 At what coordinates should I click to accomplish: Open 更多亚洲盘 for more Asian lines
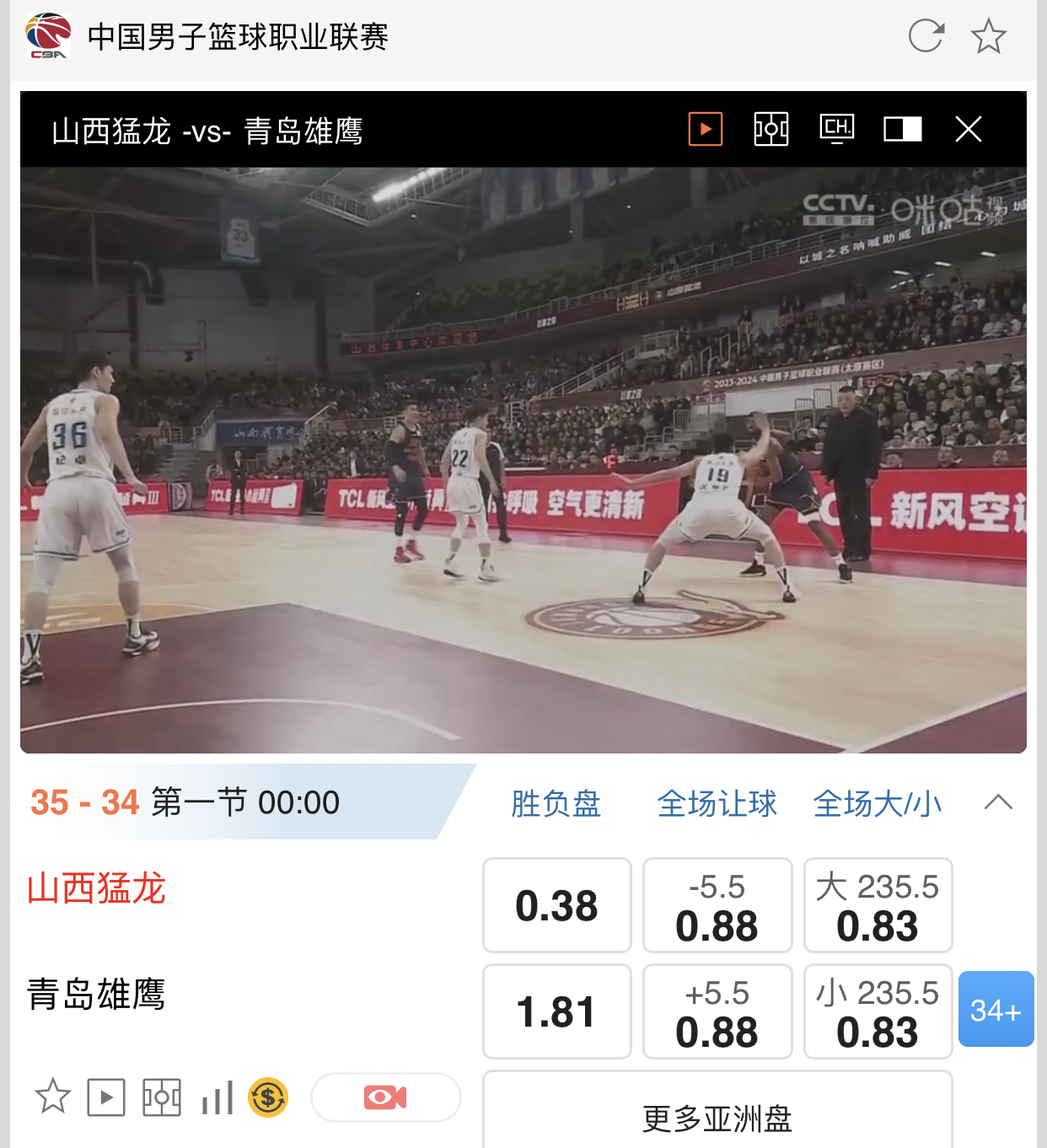[717, 1118]
